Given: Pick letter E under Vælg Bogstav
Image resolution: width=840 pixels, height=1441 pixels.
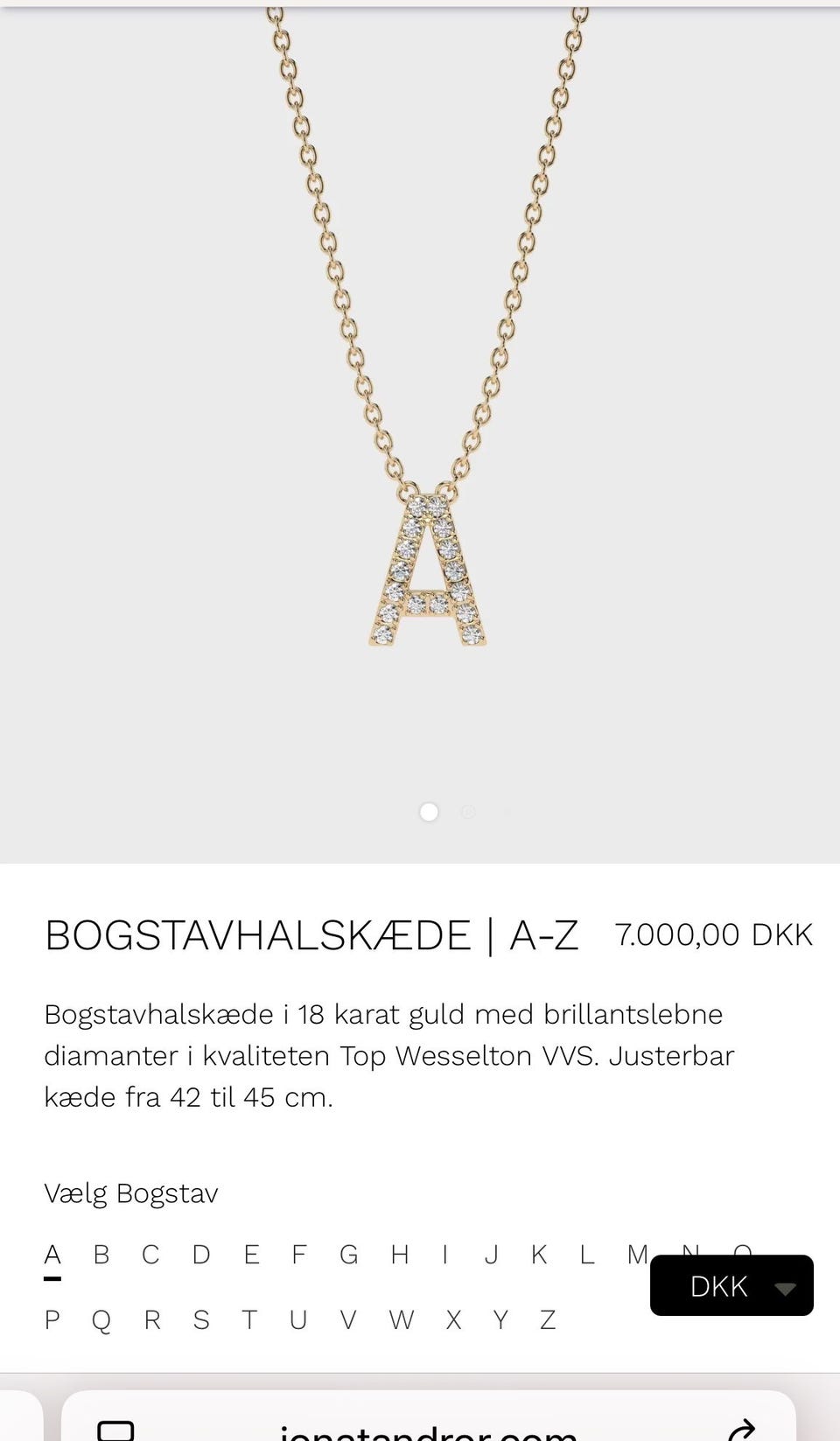Looking at the screenshot, I should pos(252,1254).
